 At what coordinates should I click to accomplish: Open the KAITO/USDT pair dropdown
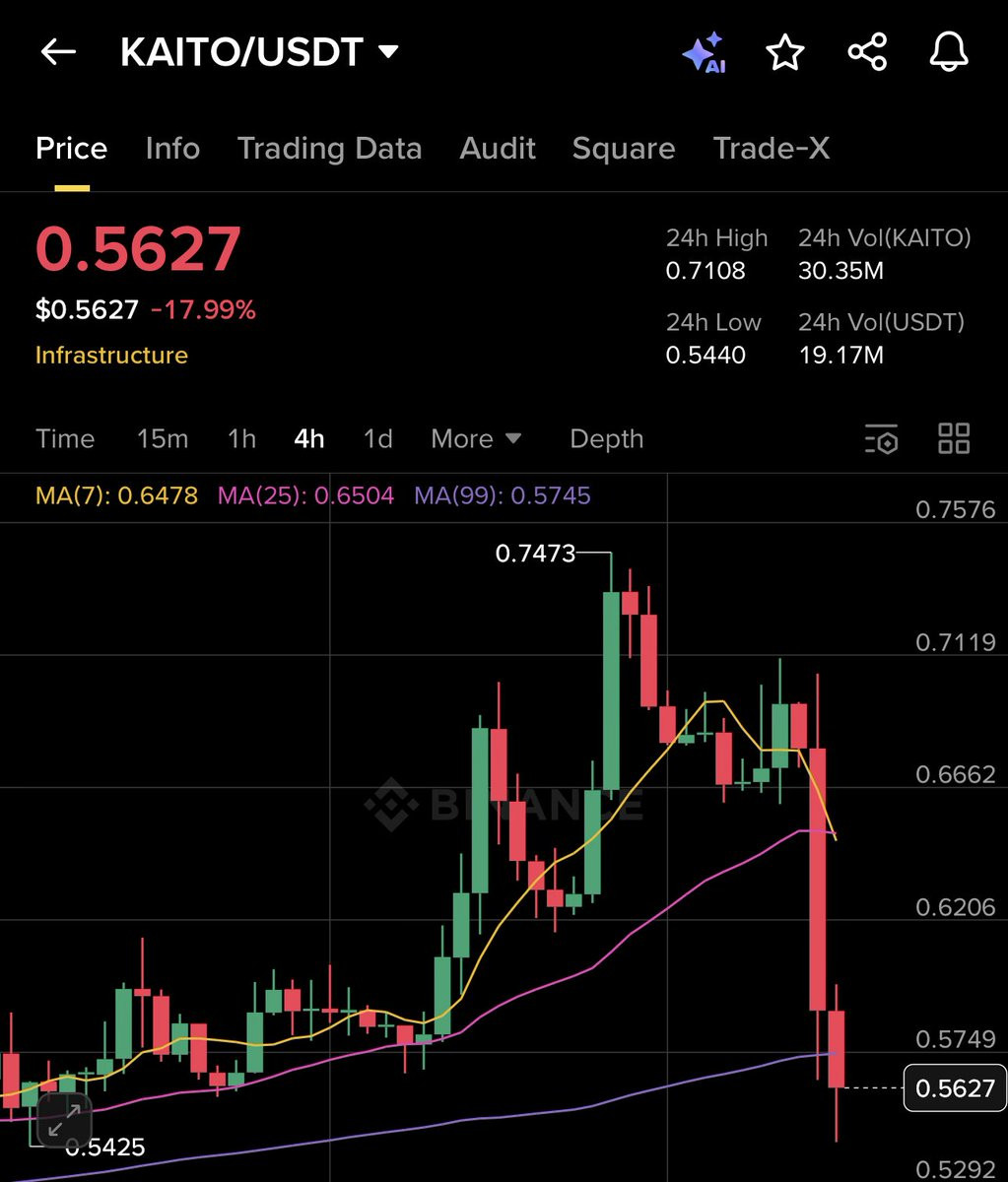pyautogui.click(x=259, y=52)
